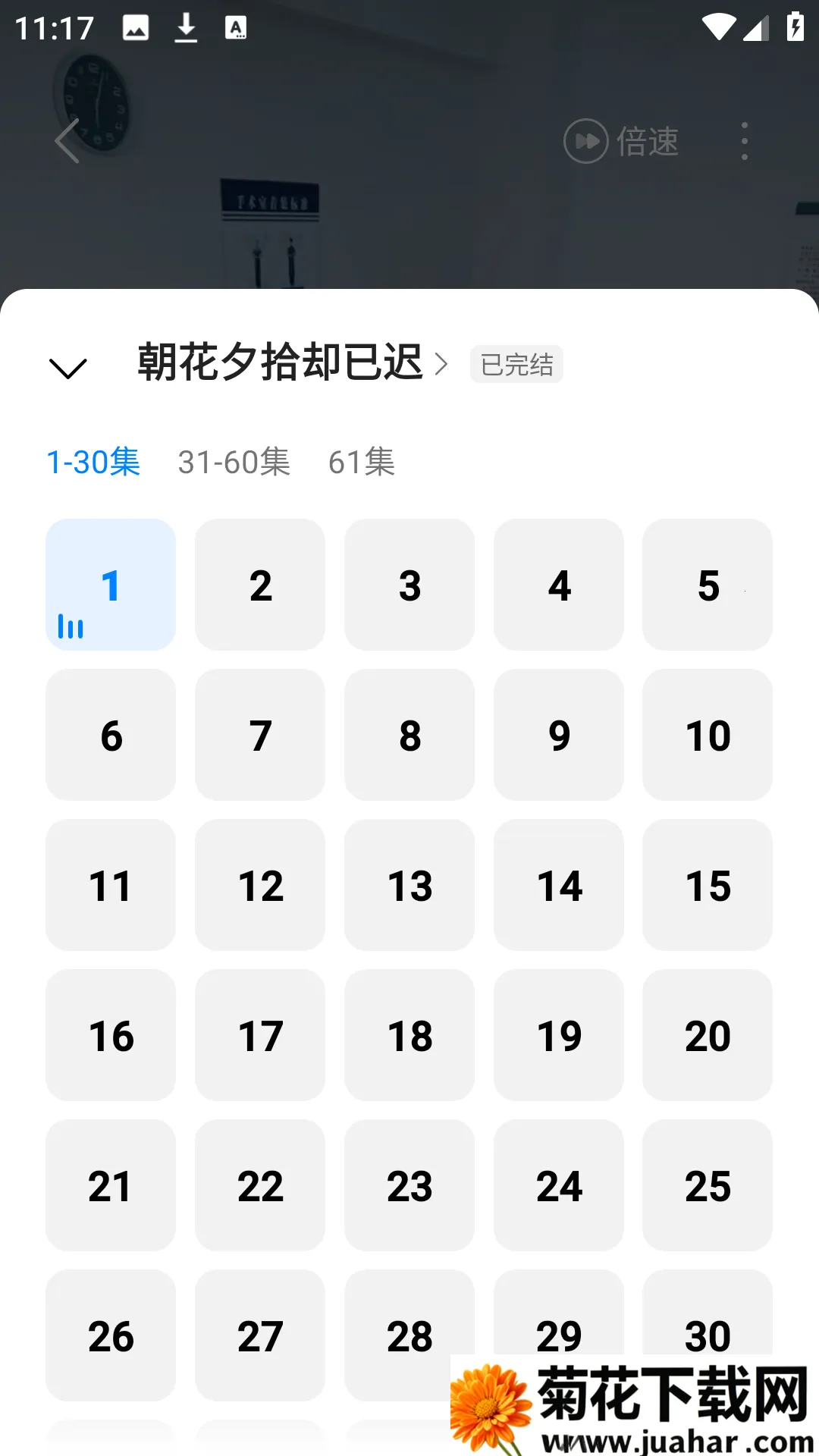This screenshot has width=819, height=1456.
Task: Stay on the 1-30集 tab
Action: coord(93,462)
